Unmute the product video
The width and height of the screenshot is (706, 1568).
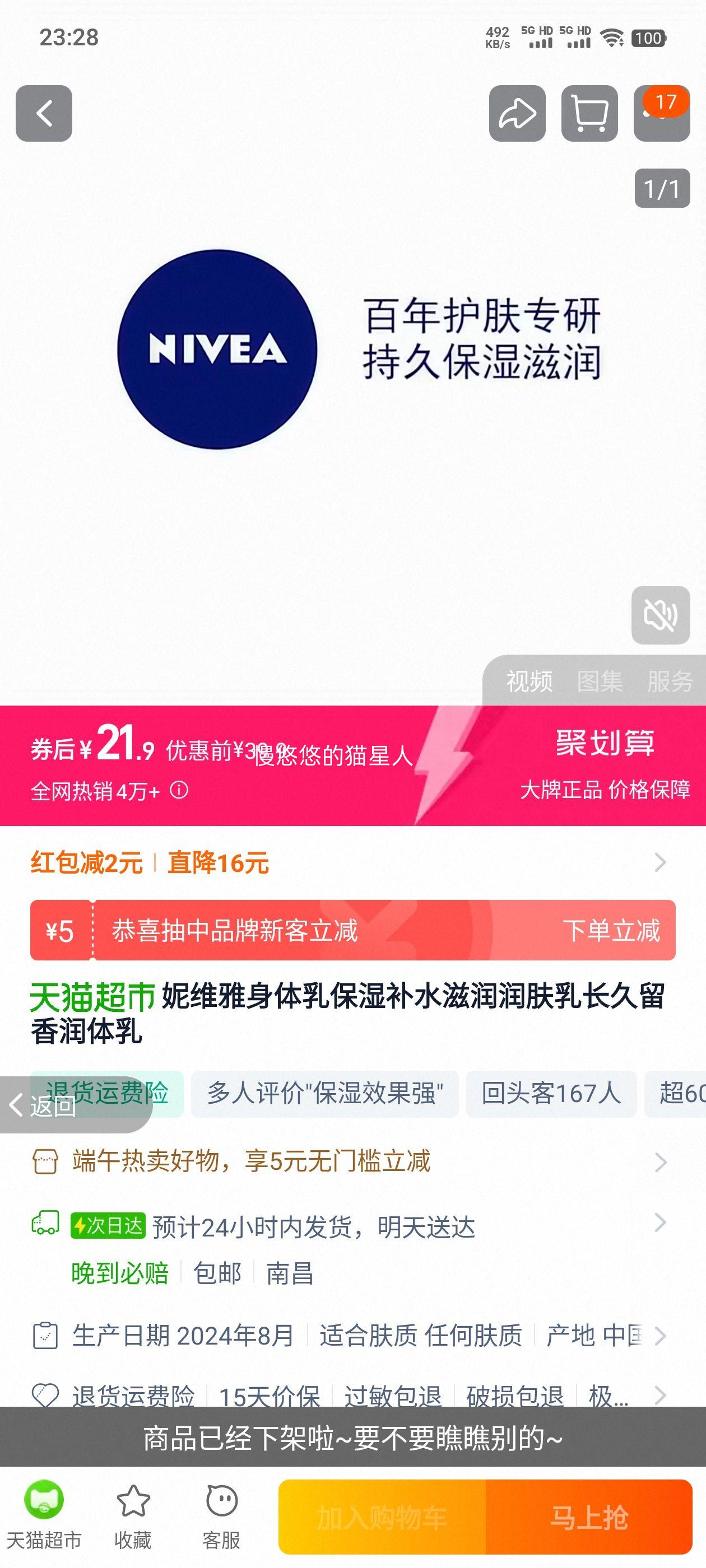pos(660,615)
